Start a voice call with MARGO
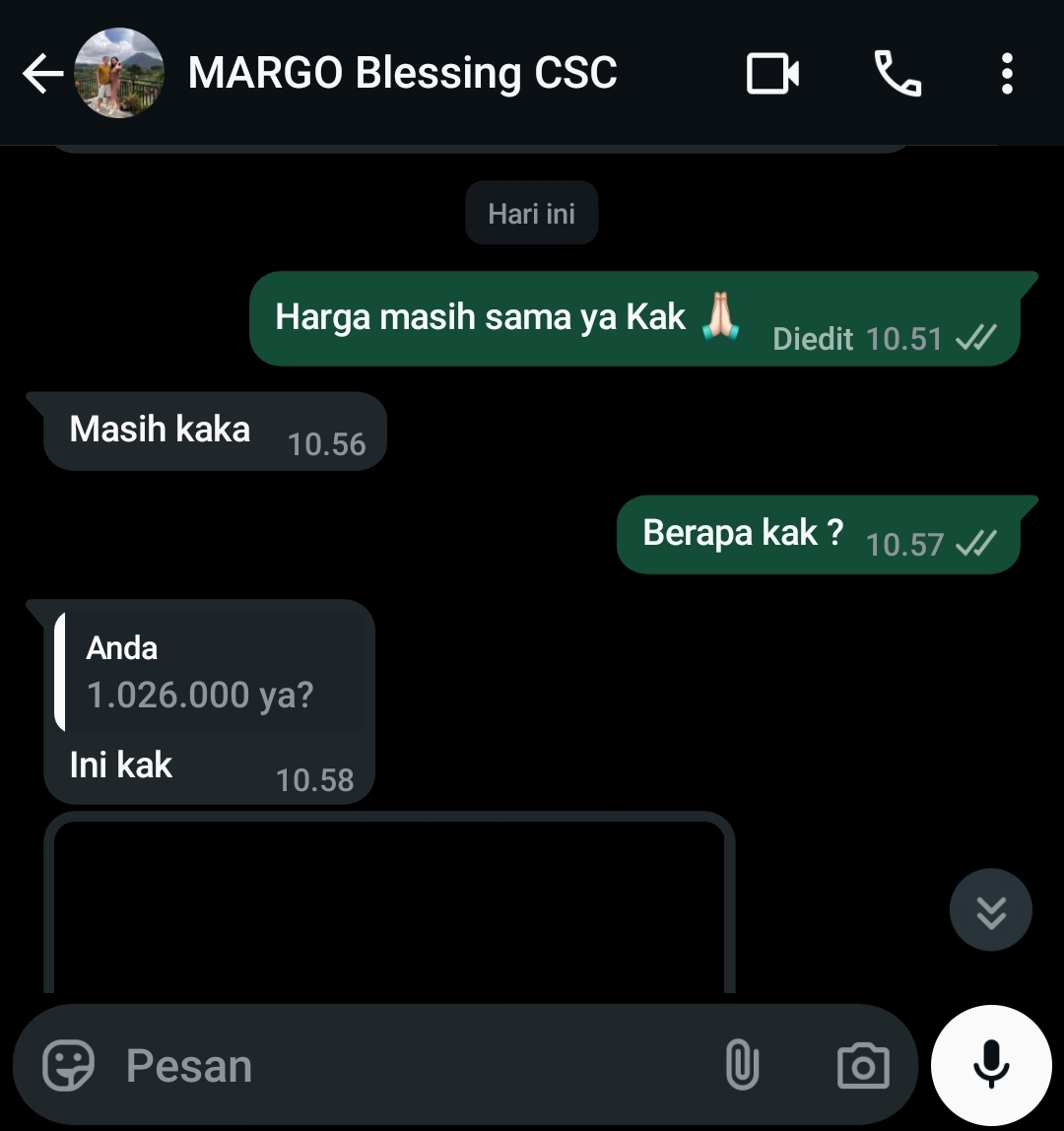This screenshot has width=1064, height=1131. (x=897, y=74)
